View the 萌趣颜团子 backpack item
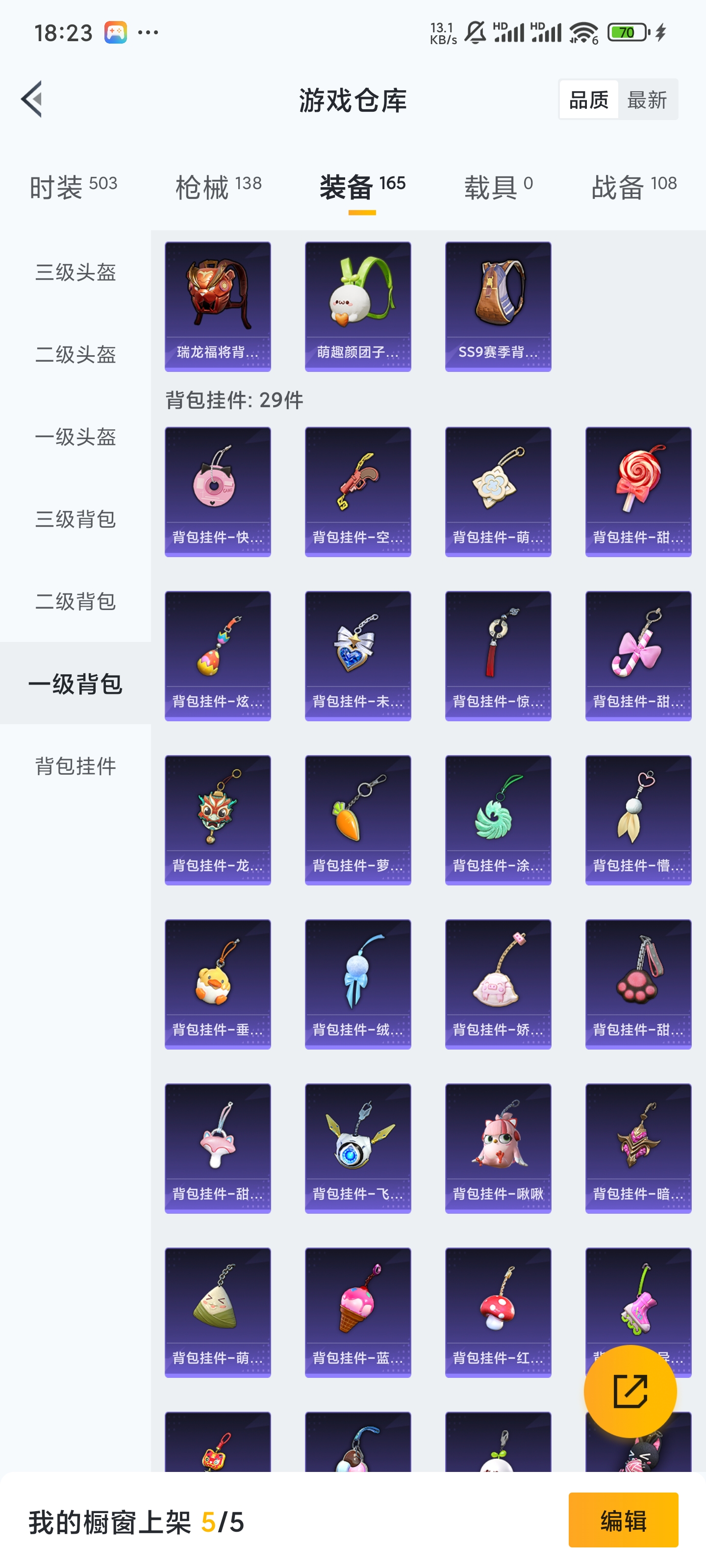Viewport: 706px width, 1568px height. 357,306
